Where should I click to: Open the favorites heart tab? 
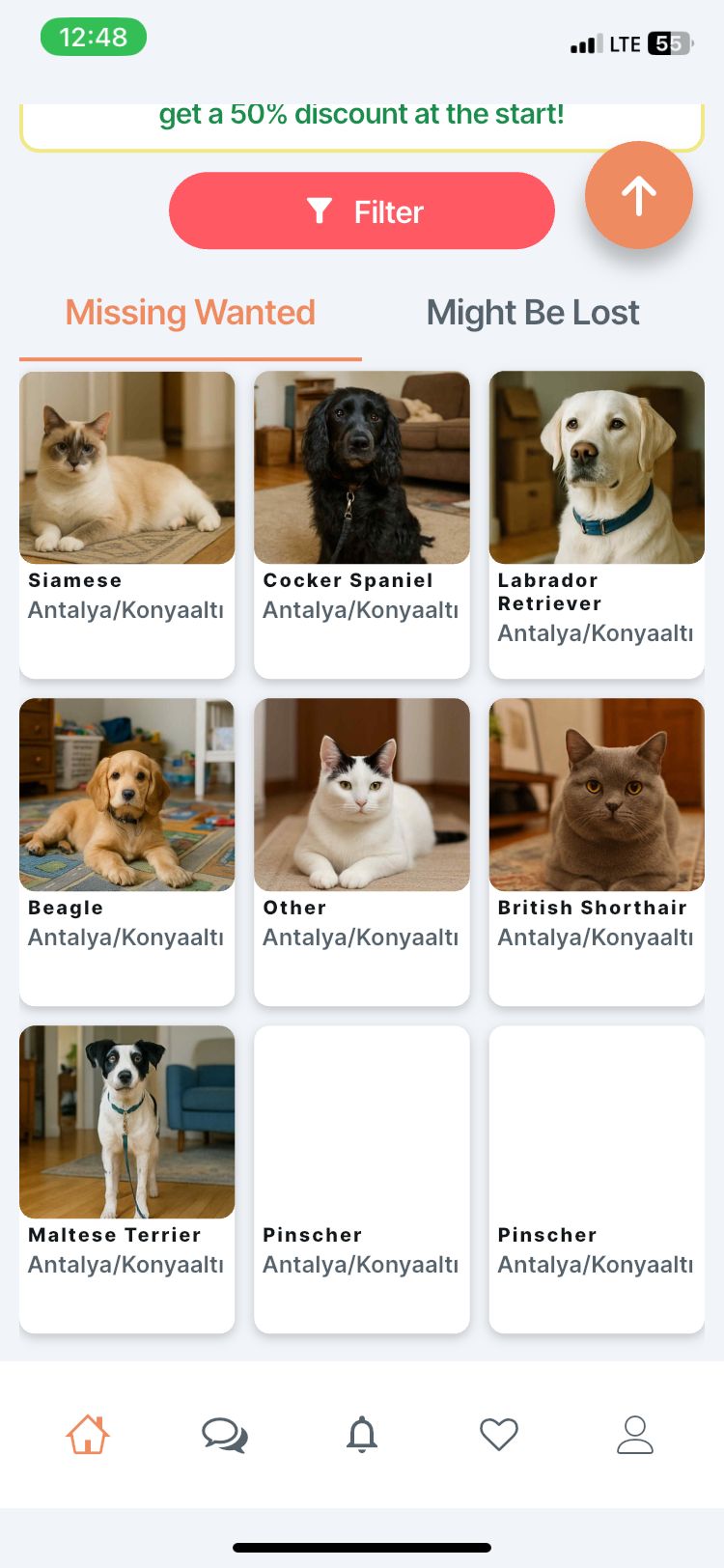[499, 1435]
